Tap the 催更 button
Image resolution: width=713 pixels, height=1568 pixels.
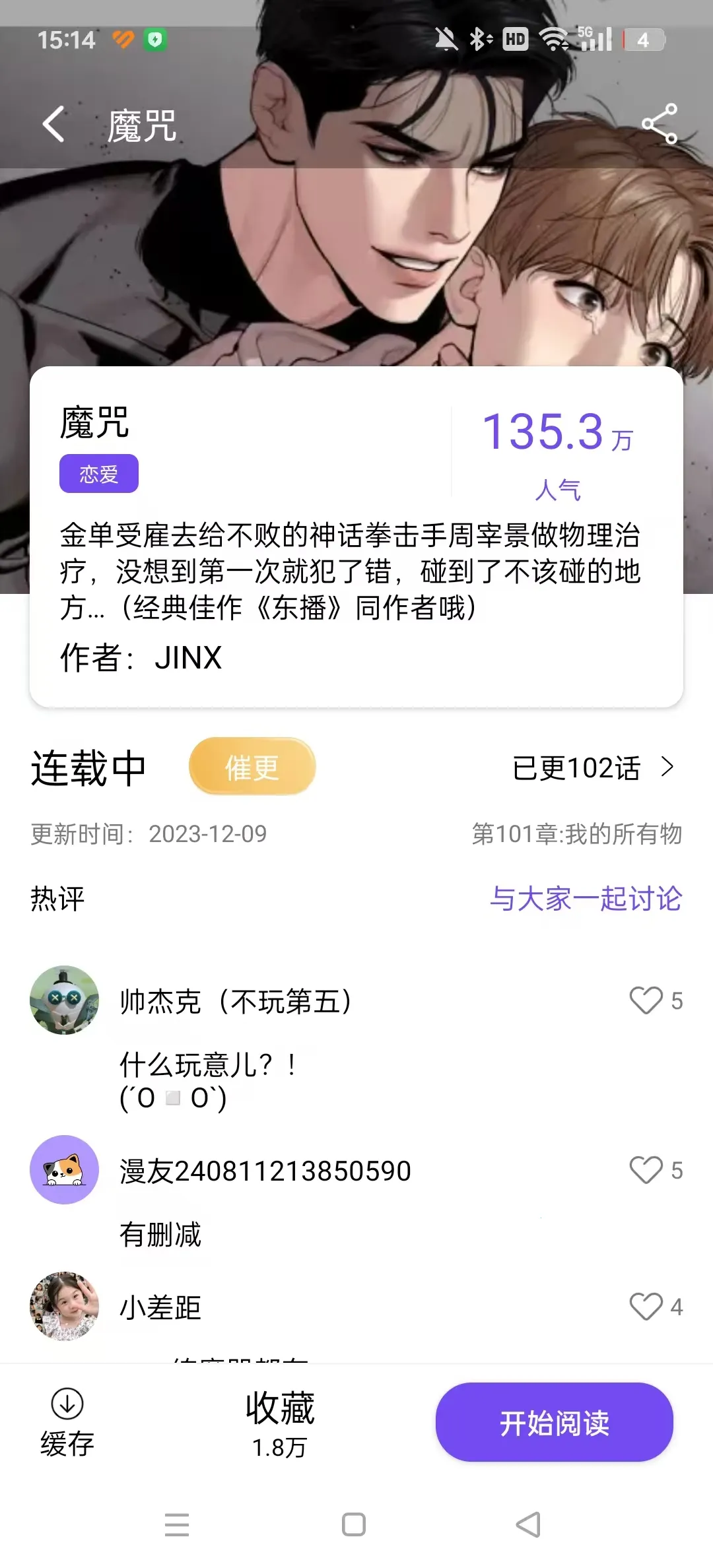tap(252, 767)
